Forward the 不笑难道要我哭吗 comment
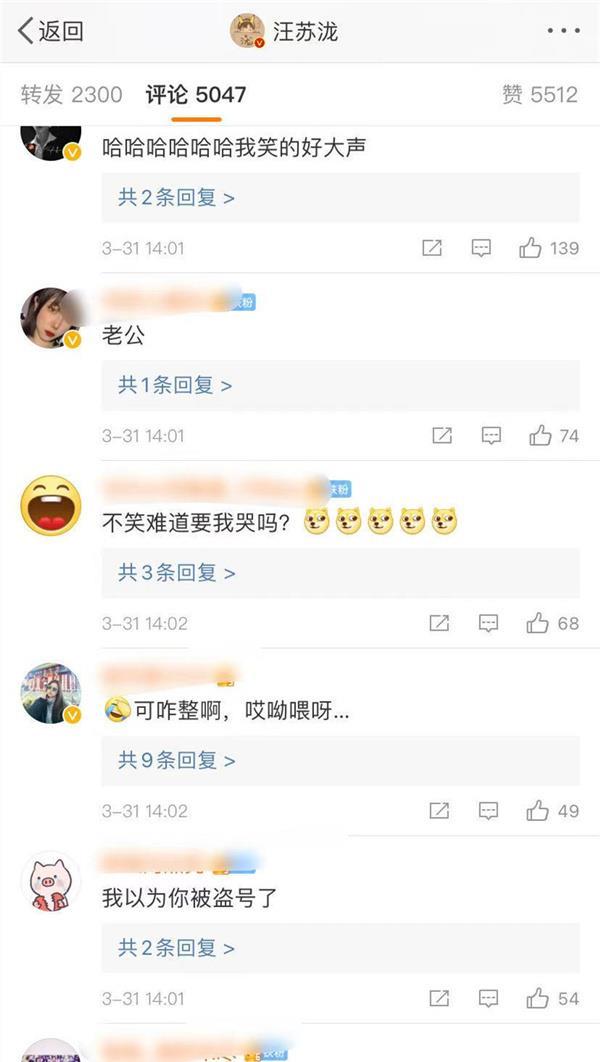The image size is (600, 1062). [x=439, y=623]
